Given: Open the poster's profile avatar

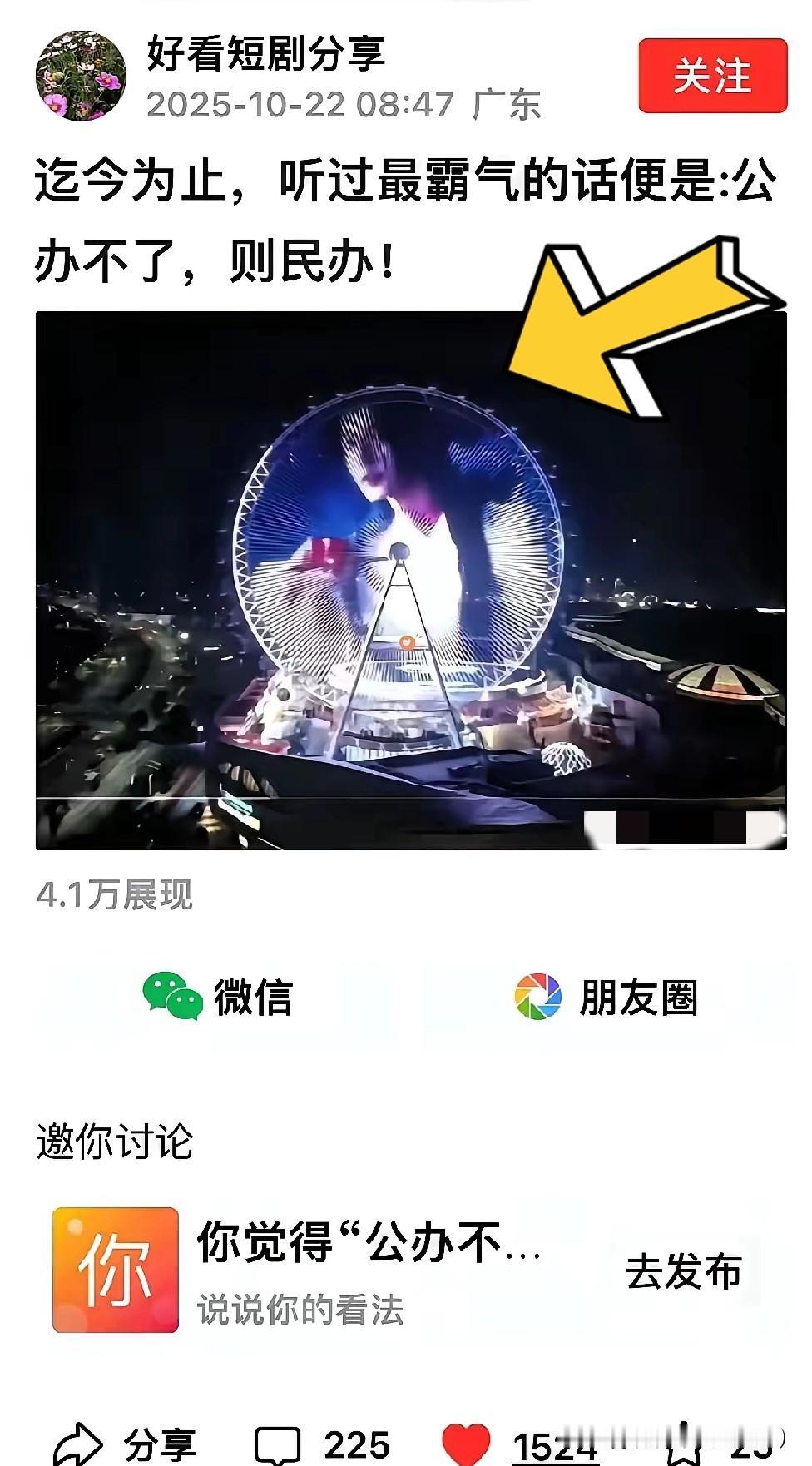Looking at the screenshot, I should (81, 75).
